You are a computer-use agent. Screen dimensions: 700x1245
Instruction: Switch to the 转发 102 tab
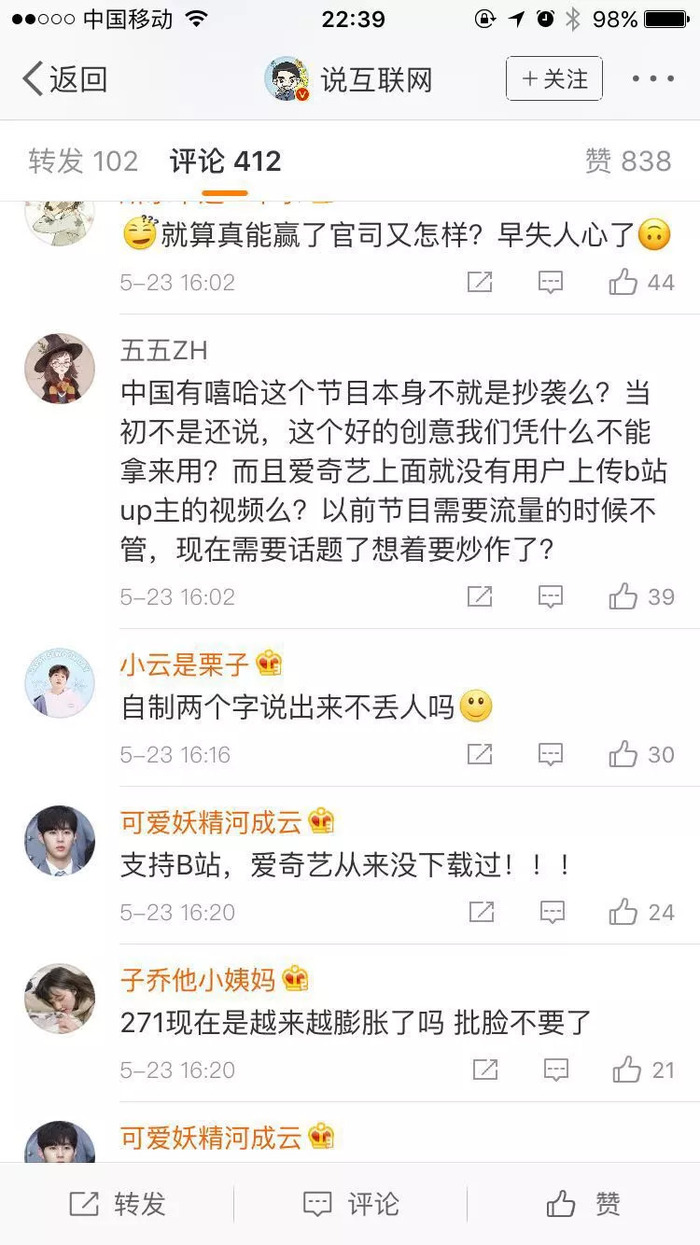click(83, 161)
